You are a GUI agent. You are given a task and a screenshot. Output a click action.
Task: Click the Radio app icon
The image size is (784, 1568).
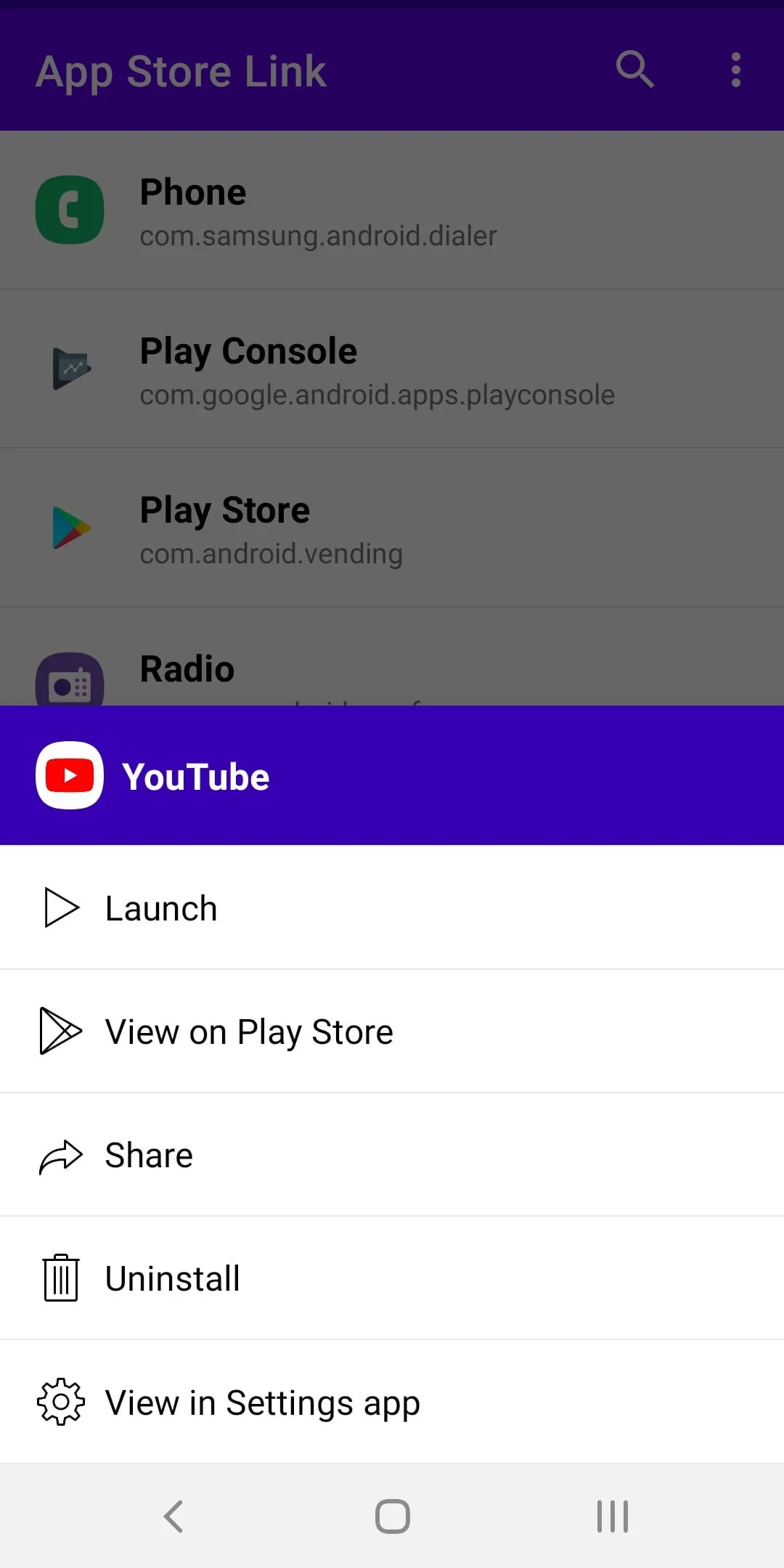[x=70, y=681]
